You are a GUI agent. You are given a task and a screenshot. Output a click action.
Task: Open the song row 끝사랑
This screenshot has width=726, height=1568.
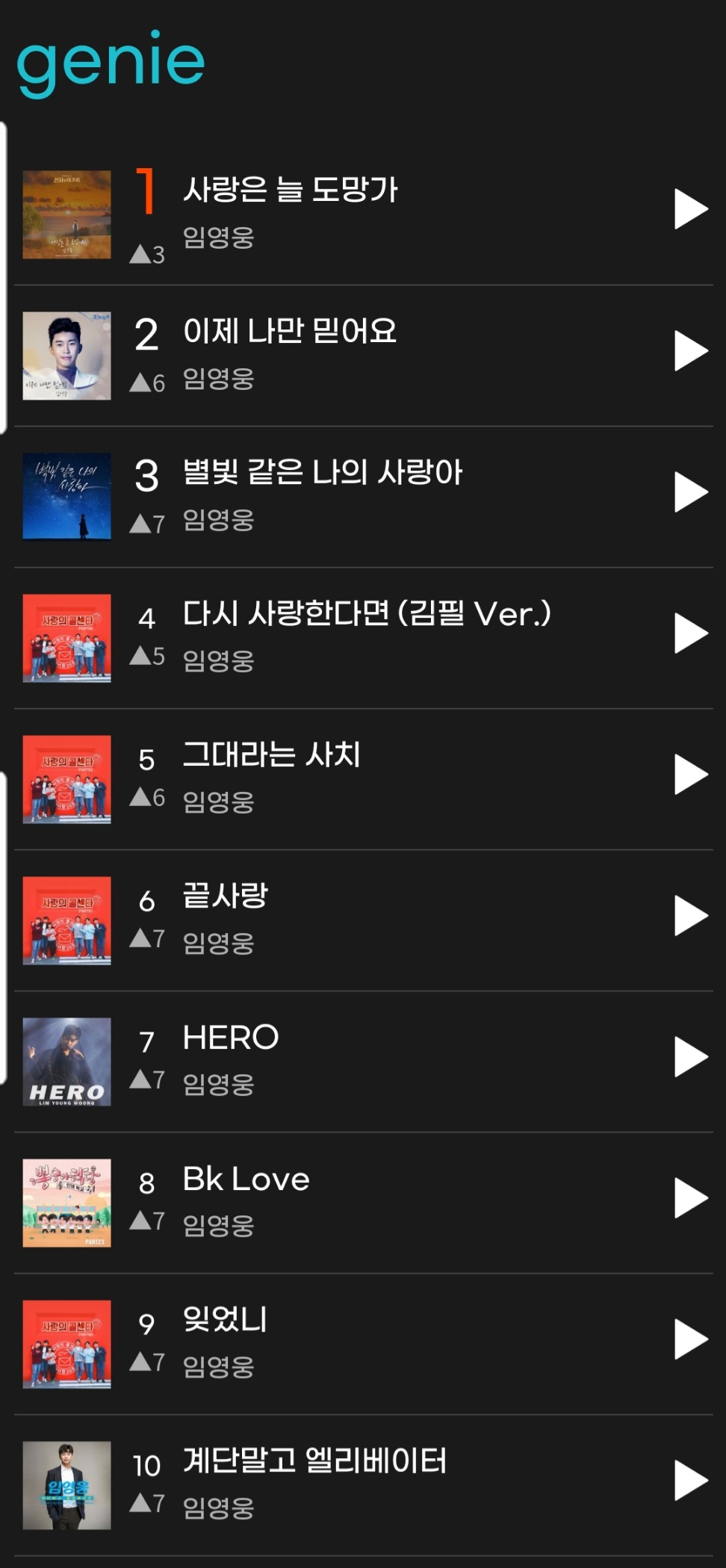click(x=363, y=920)
